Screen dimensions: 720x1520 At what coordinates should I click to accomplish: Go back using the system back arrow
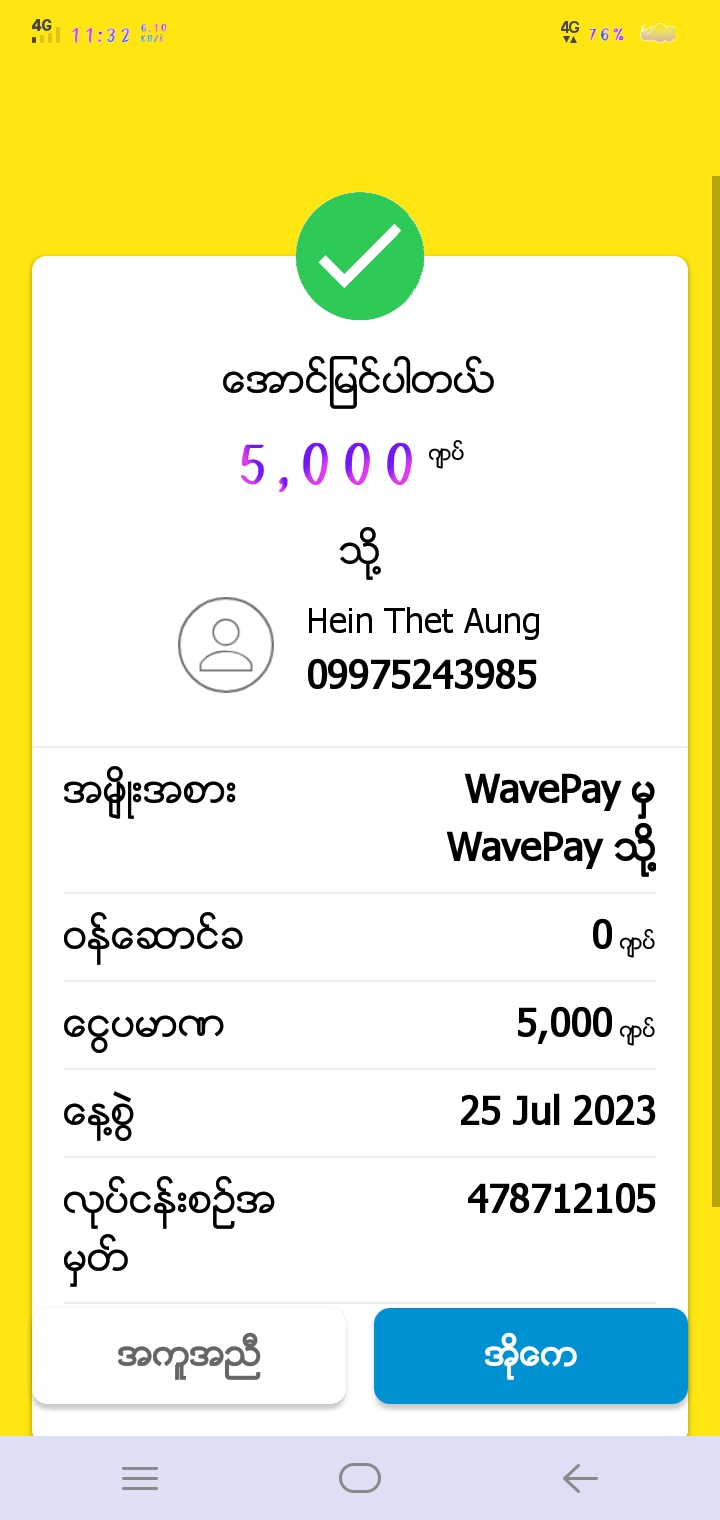tap(579, 1478)
